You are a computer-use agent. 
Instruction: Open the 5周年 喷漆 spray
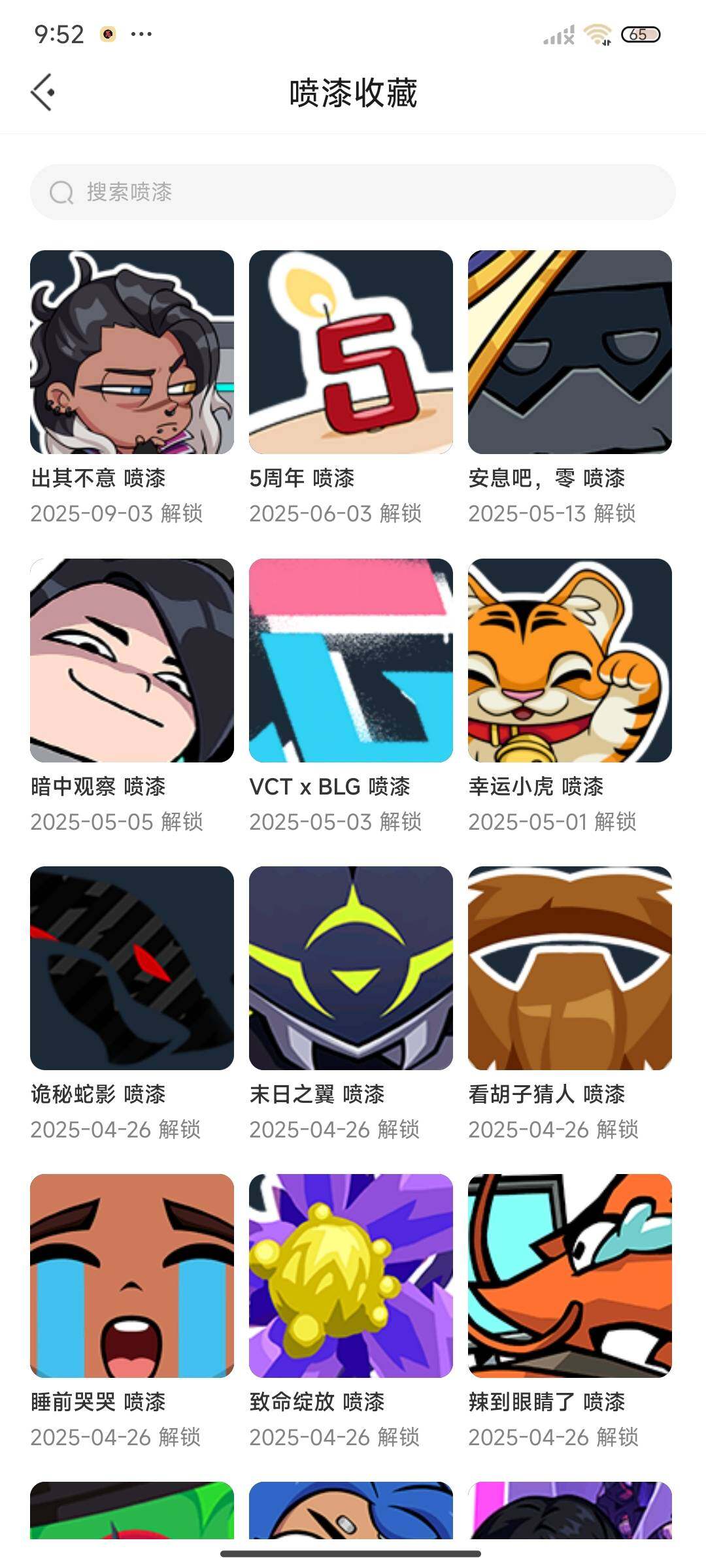pyautogui.click(x=351, y=352)
